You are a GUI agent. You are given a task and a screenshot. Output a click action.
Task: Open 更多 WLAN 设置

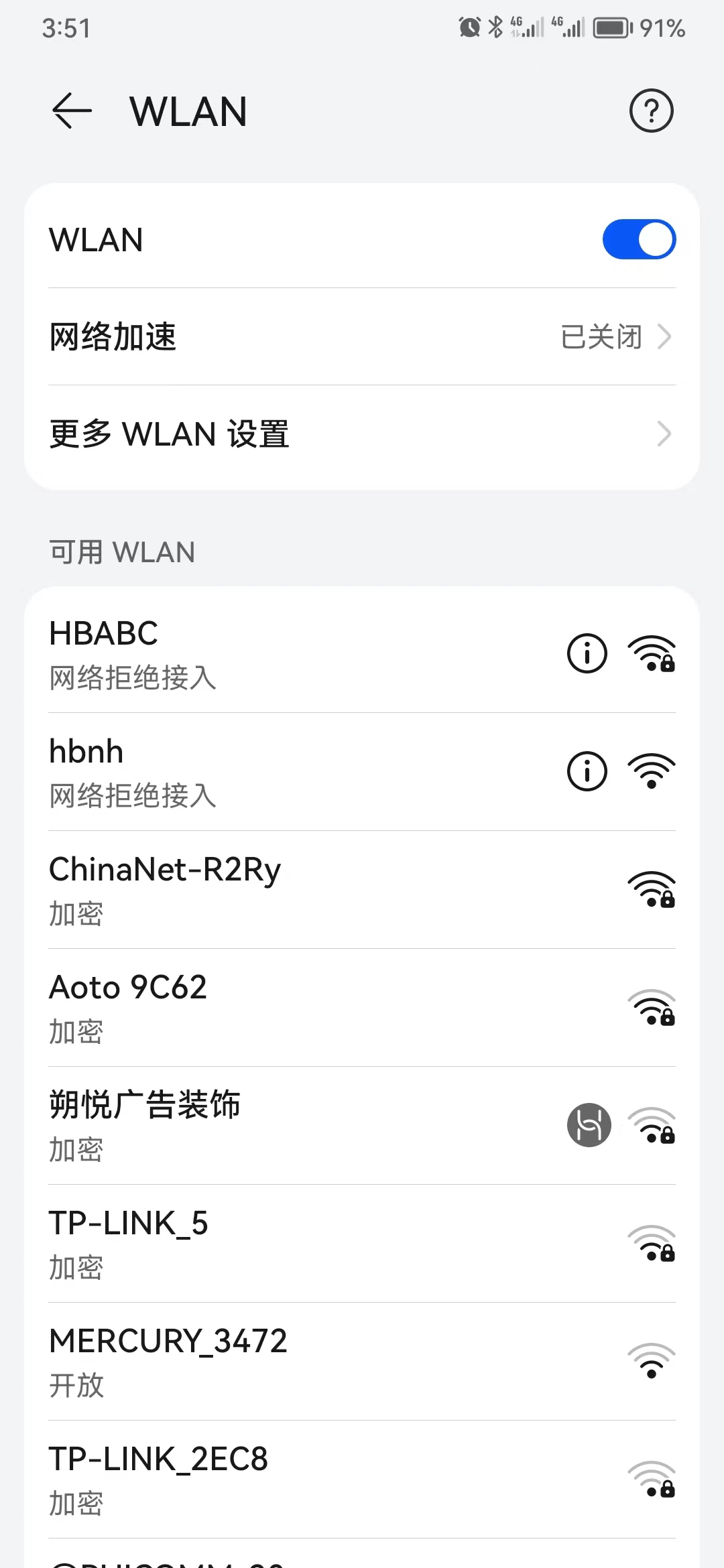(362, 434)
